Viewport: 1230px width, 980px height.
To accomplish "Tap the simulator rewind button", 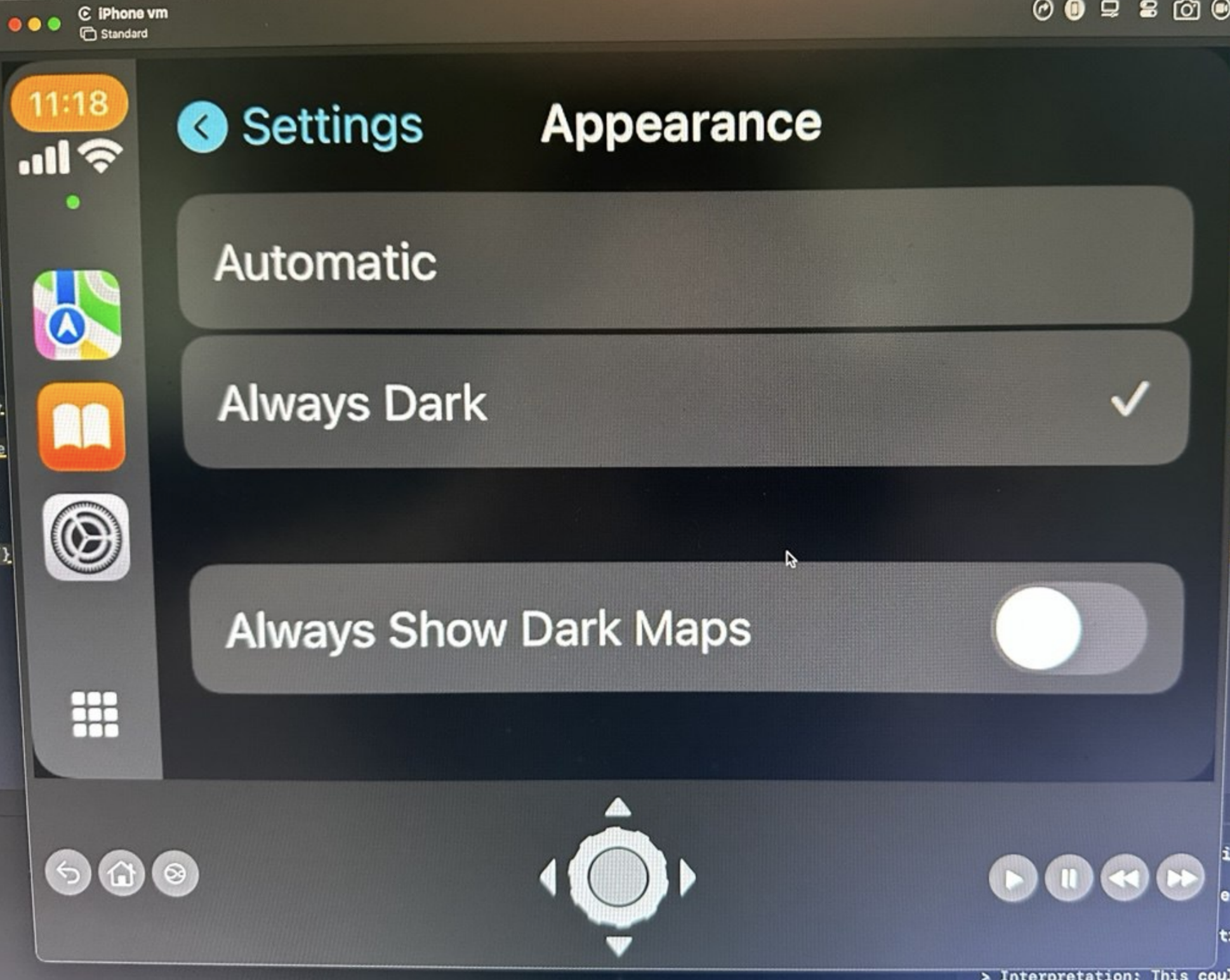I will [1124, 878].
